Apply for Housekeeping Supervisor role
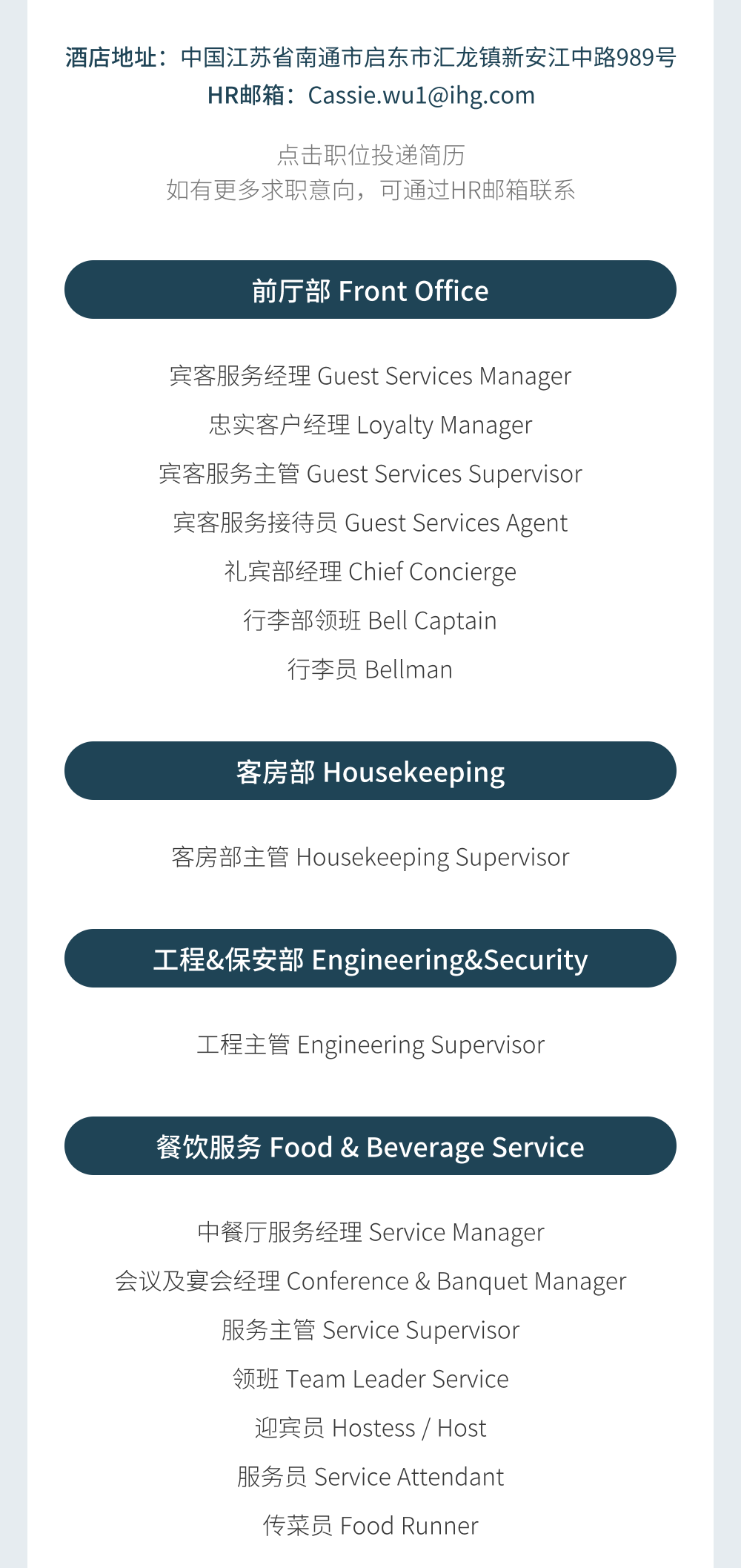741x1568 pixels. click(370, 858)
